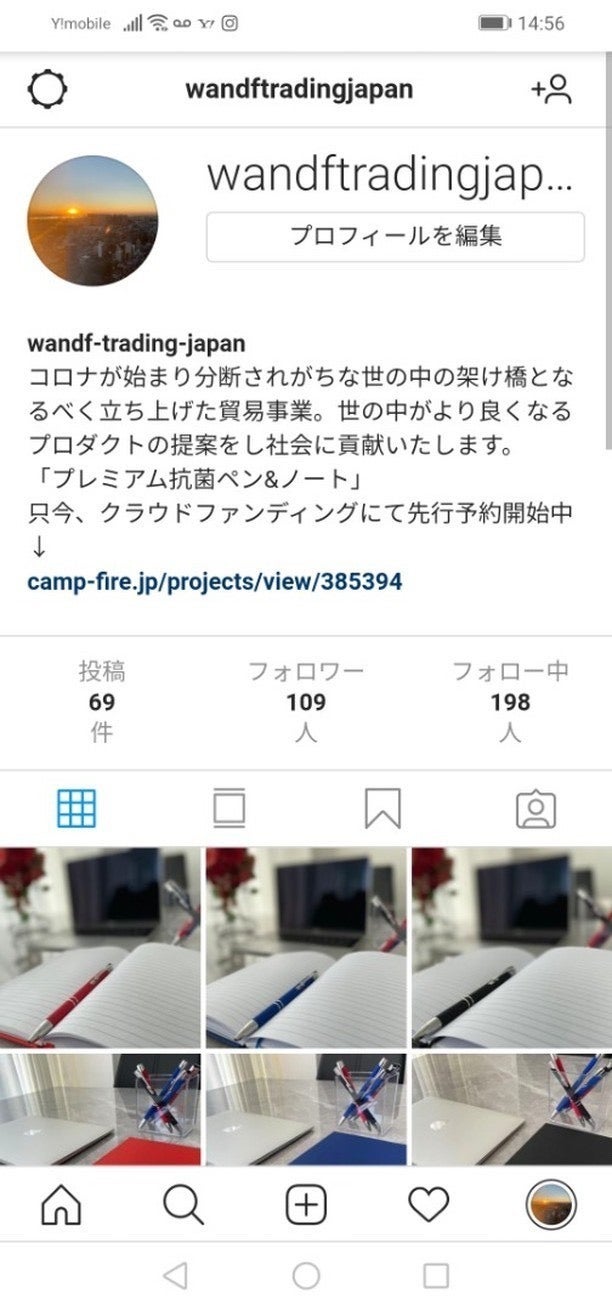Tap プロフィールを編集 button
The height and width of the screenshot is (1311, 612).
click(395, 237)
